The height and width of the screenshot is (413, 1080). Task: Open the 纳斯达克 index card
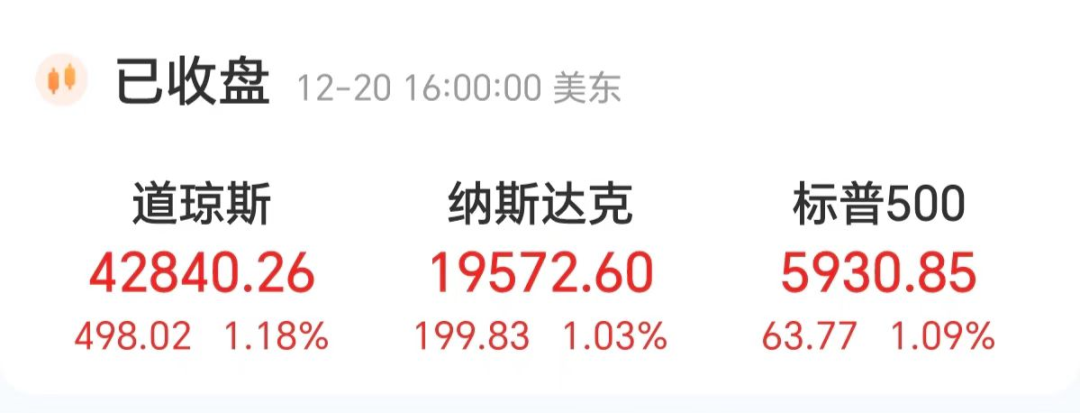pyautogui.click(x=540, y=272)
